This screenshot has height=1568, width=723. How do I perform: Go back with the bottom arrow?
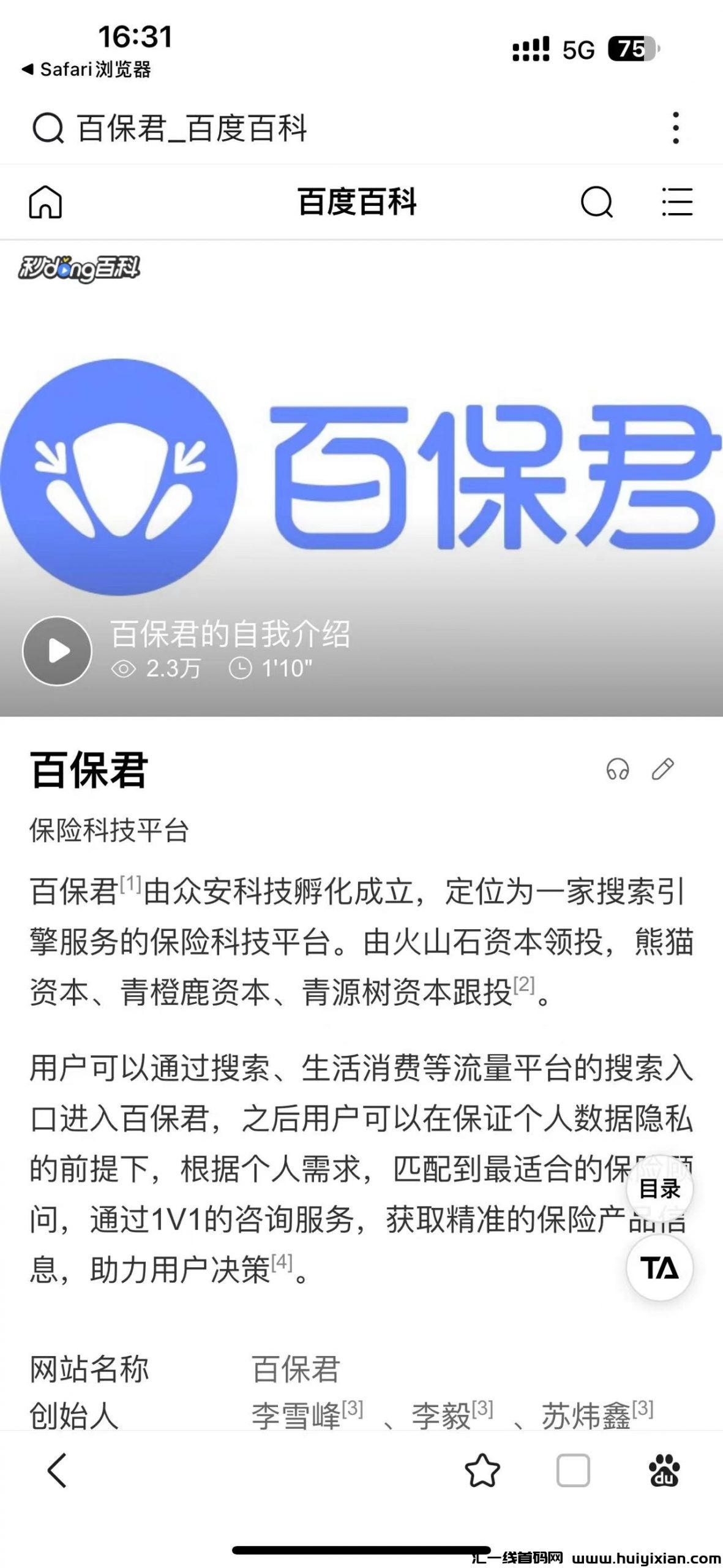[x=57, y=1470]
